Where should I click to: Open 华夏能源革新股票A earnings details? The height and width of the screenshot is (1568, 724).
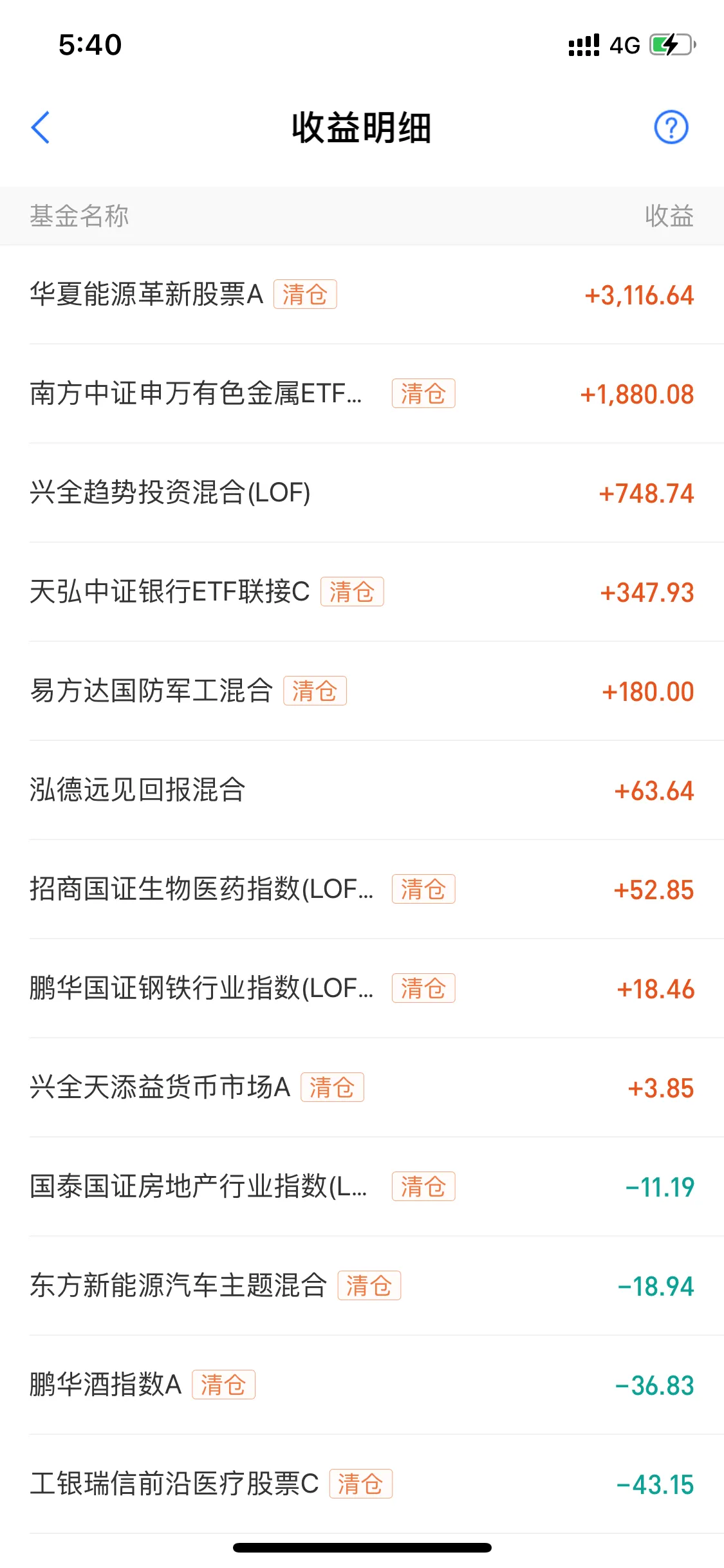(147, 295)
